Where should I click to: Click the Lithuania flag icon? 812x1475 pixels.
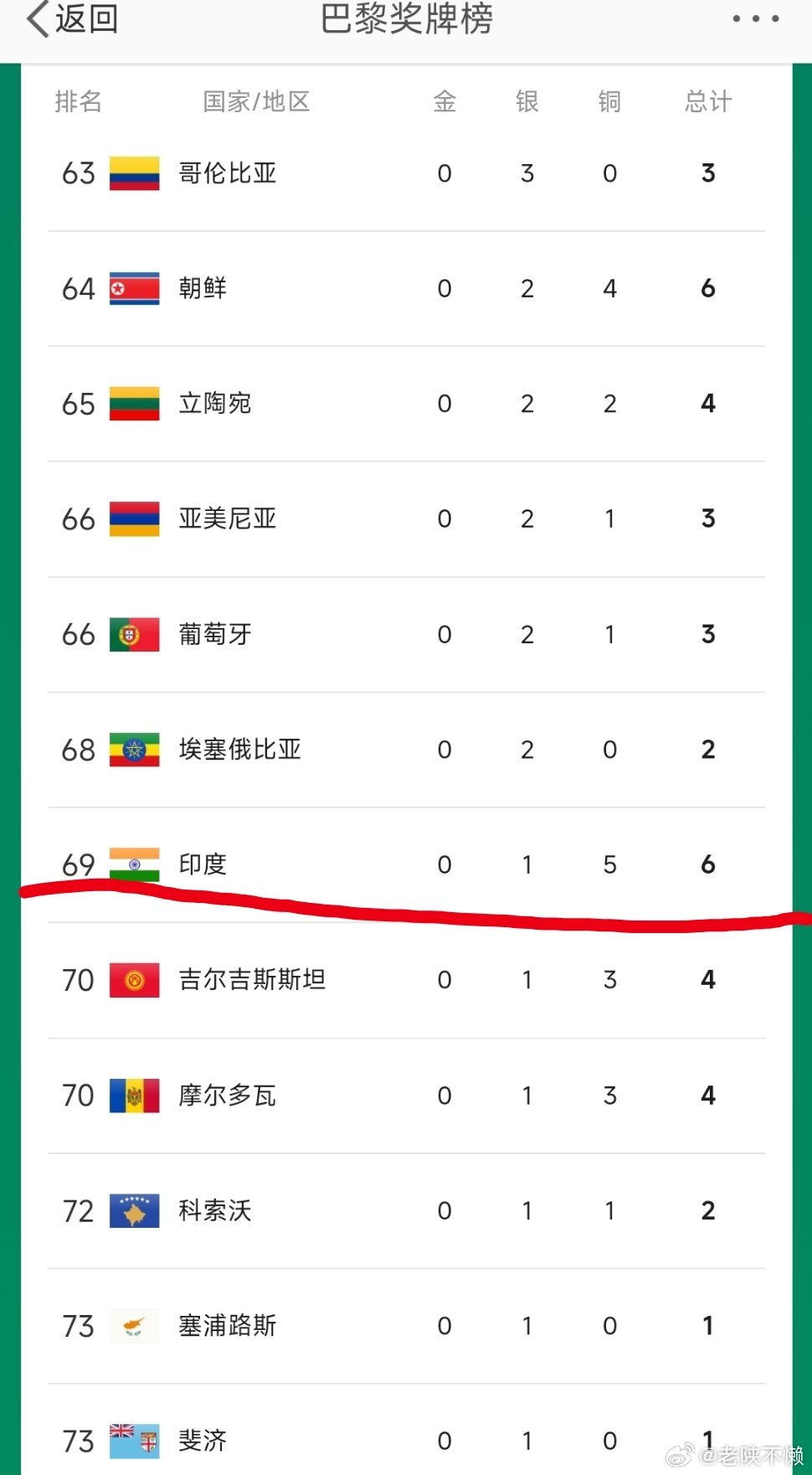(x=134, y=404)
